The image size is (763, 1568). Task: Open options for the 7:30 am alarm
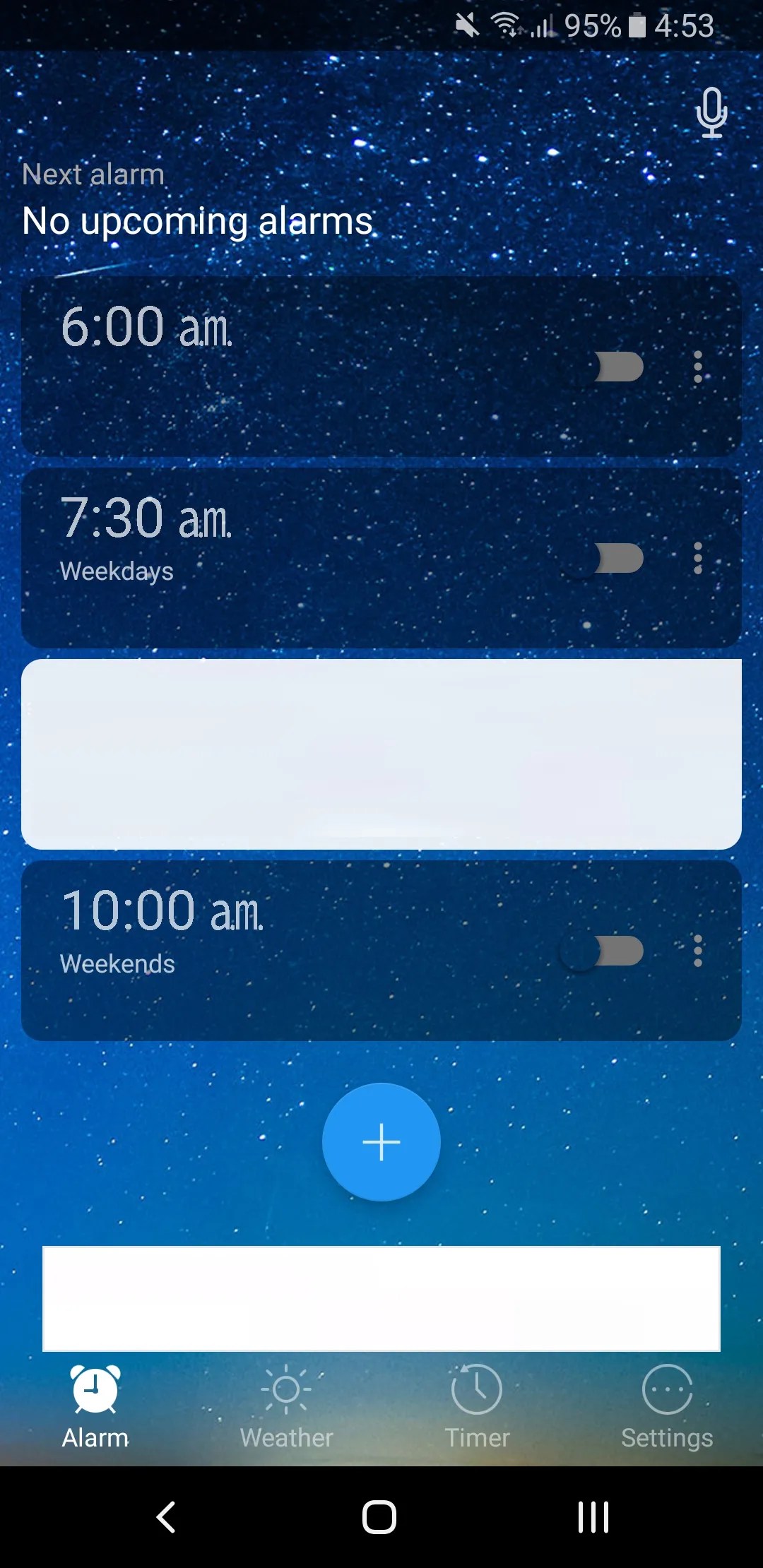(698, 558)
